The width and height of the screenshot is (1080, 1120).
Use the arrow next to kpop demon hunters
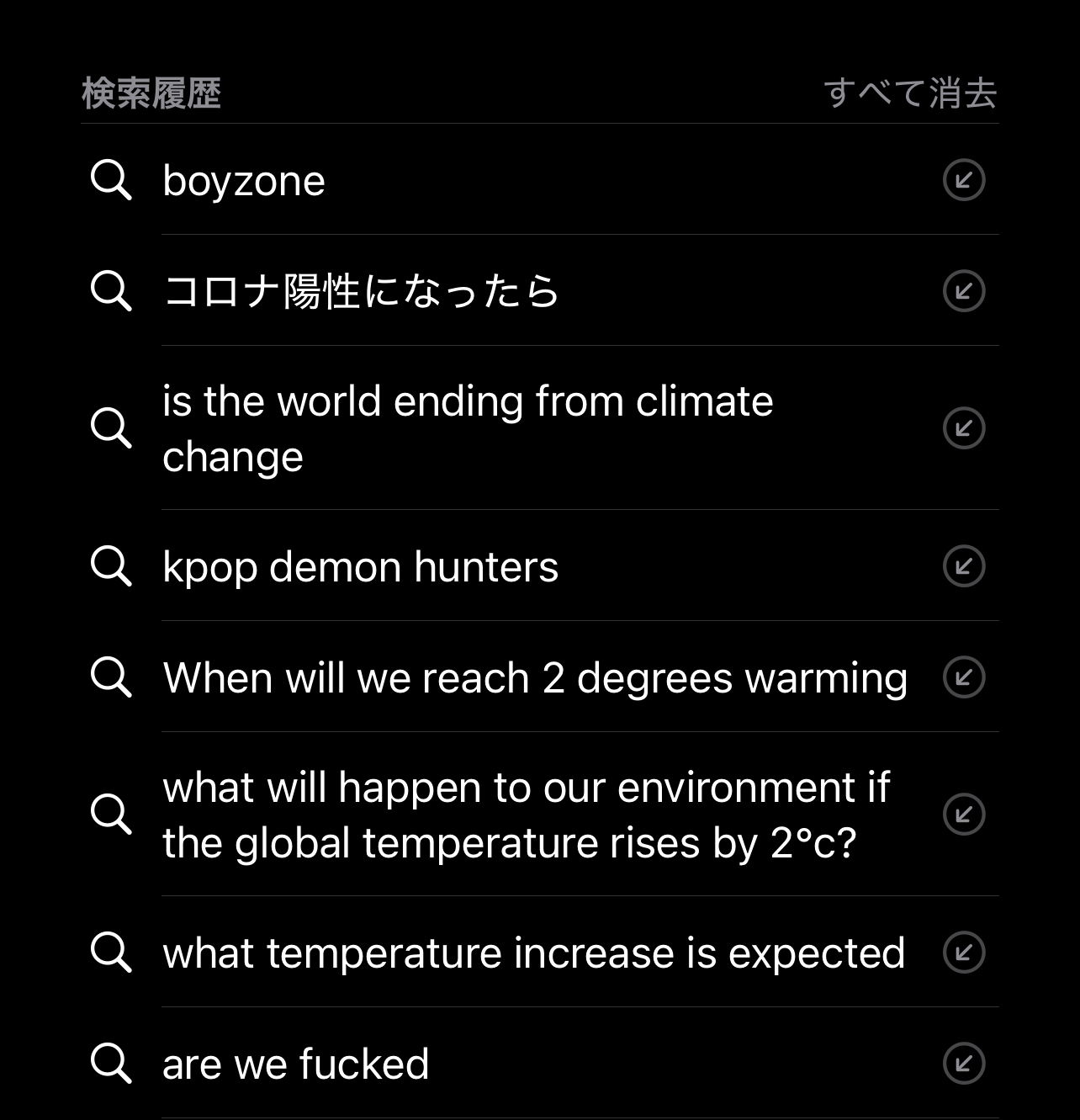click(x=964, y=566)
